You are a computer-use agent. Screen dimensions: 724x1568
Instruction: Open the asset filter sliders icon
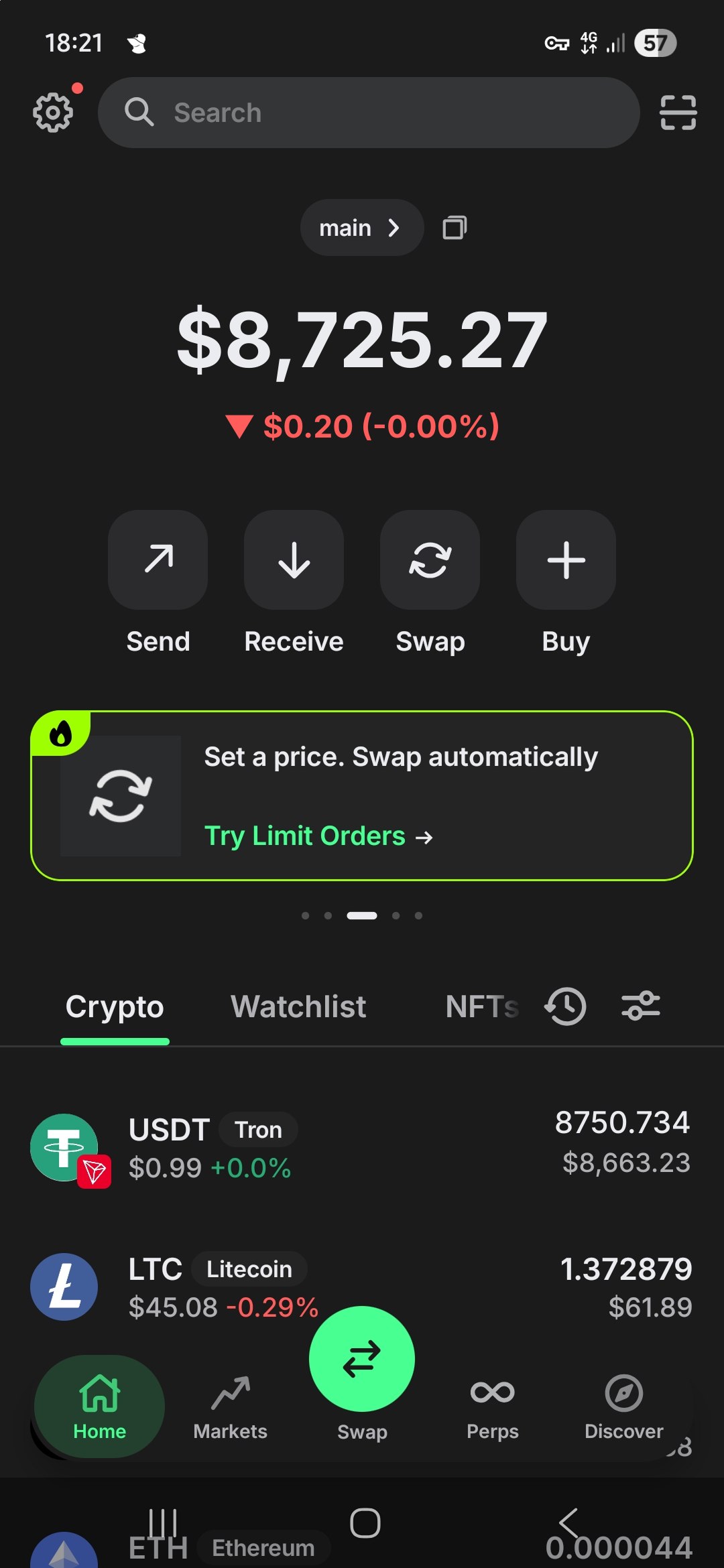(x=641, y=1006)
